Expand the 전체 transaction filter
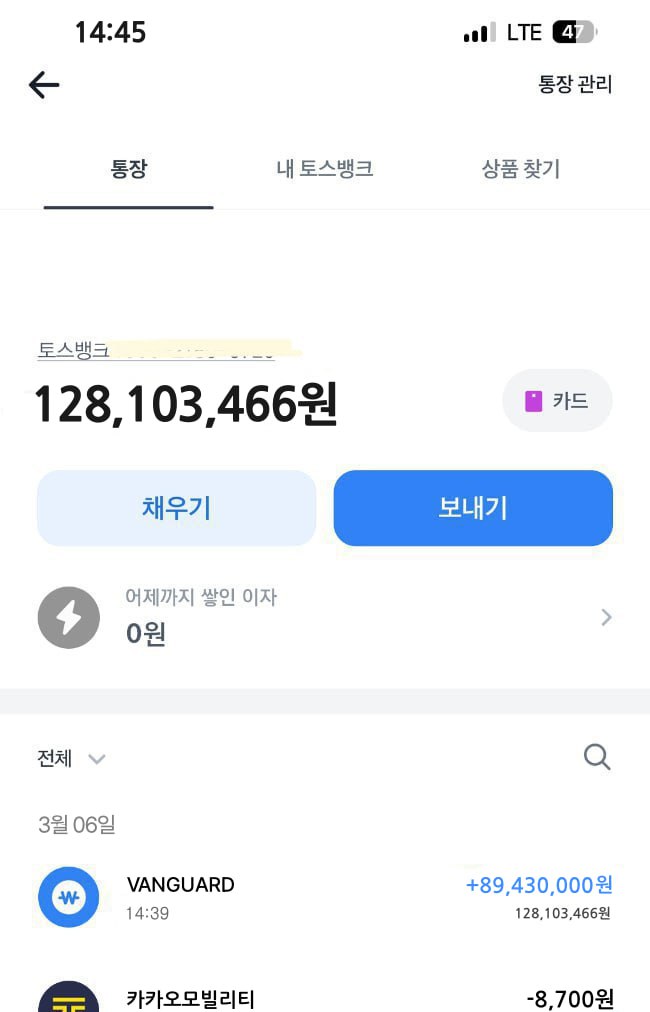 pos(71,759)
